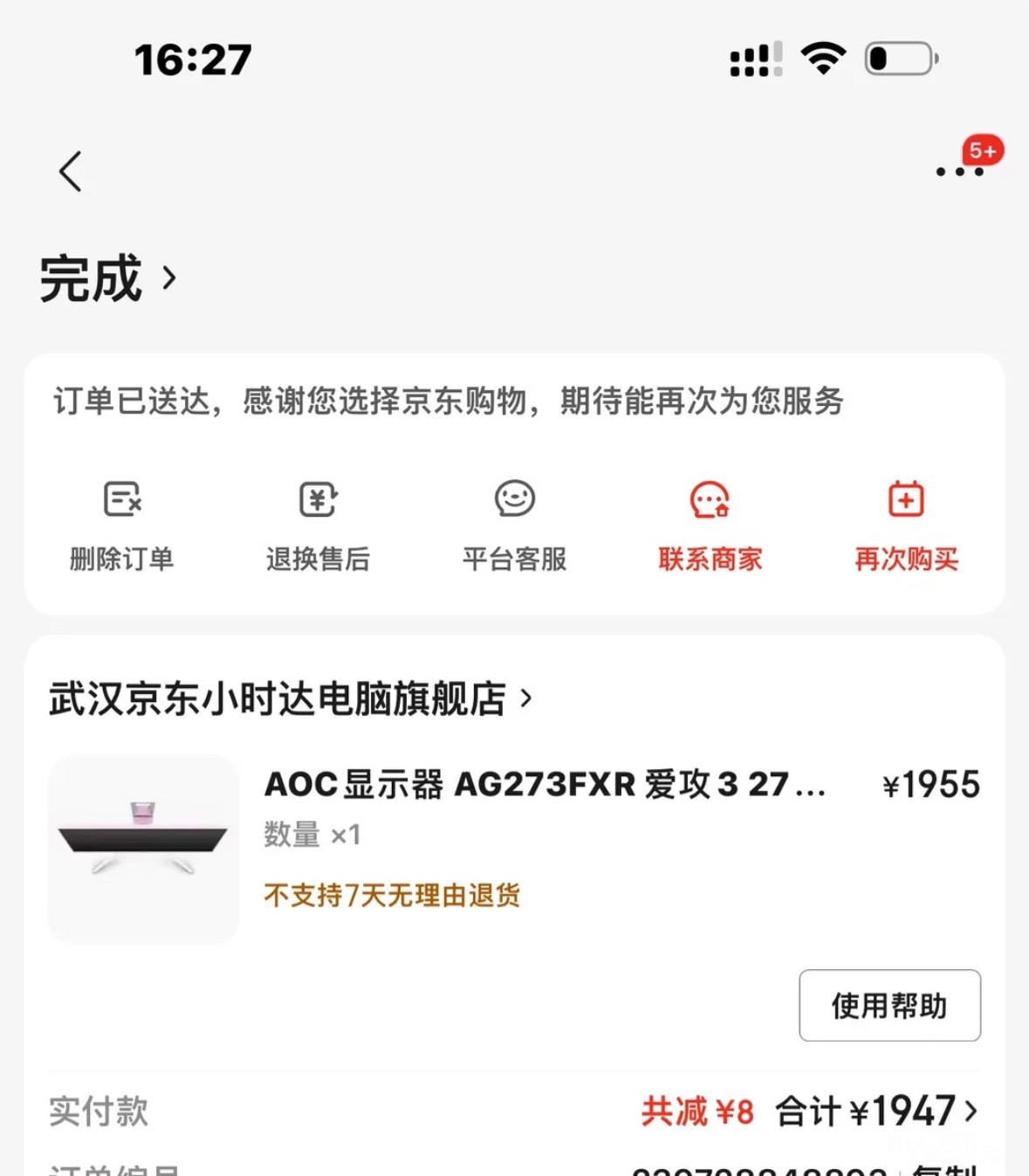Open the AOC monitor product image

point(143,848)
